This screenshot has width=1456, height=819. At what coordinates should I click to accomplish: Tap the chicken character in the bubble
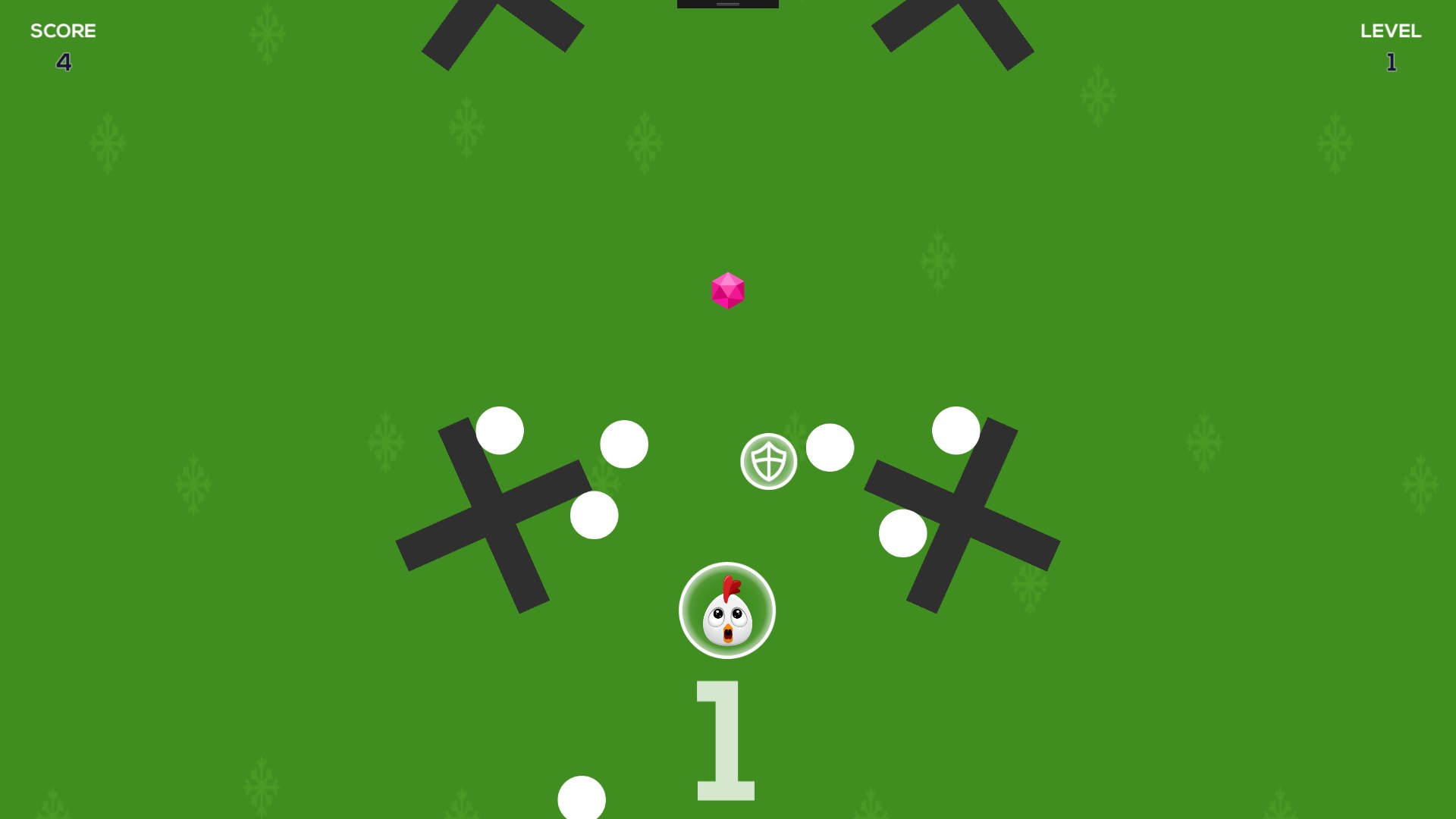(726, 610)
